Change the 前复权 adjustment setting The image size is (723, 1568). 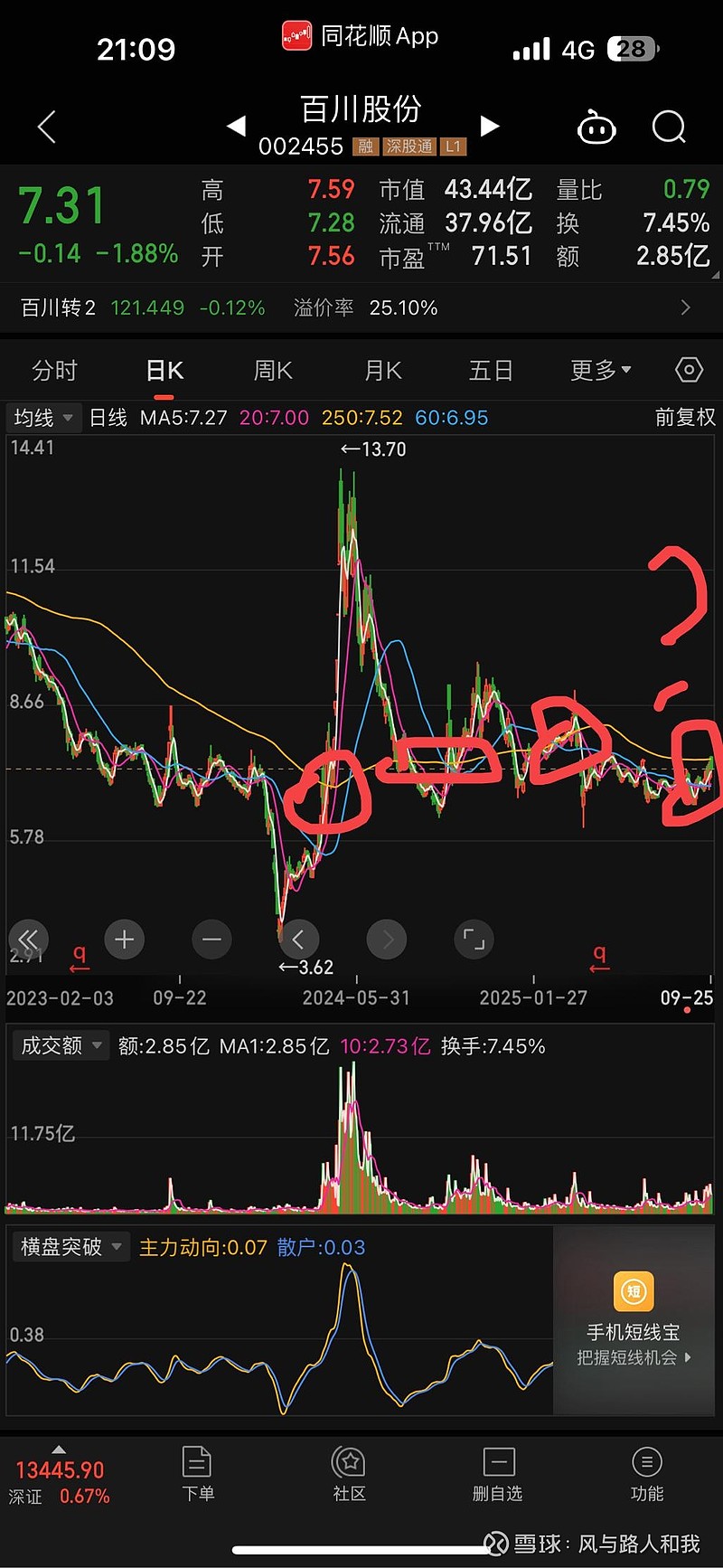coord(685,418)
